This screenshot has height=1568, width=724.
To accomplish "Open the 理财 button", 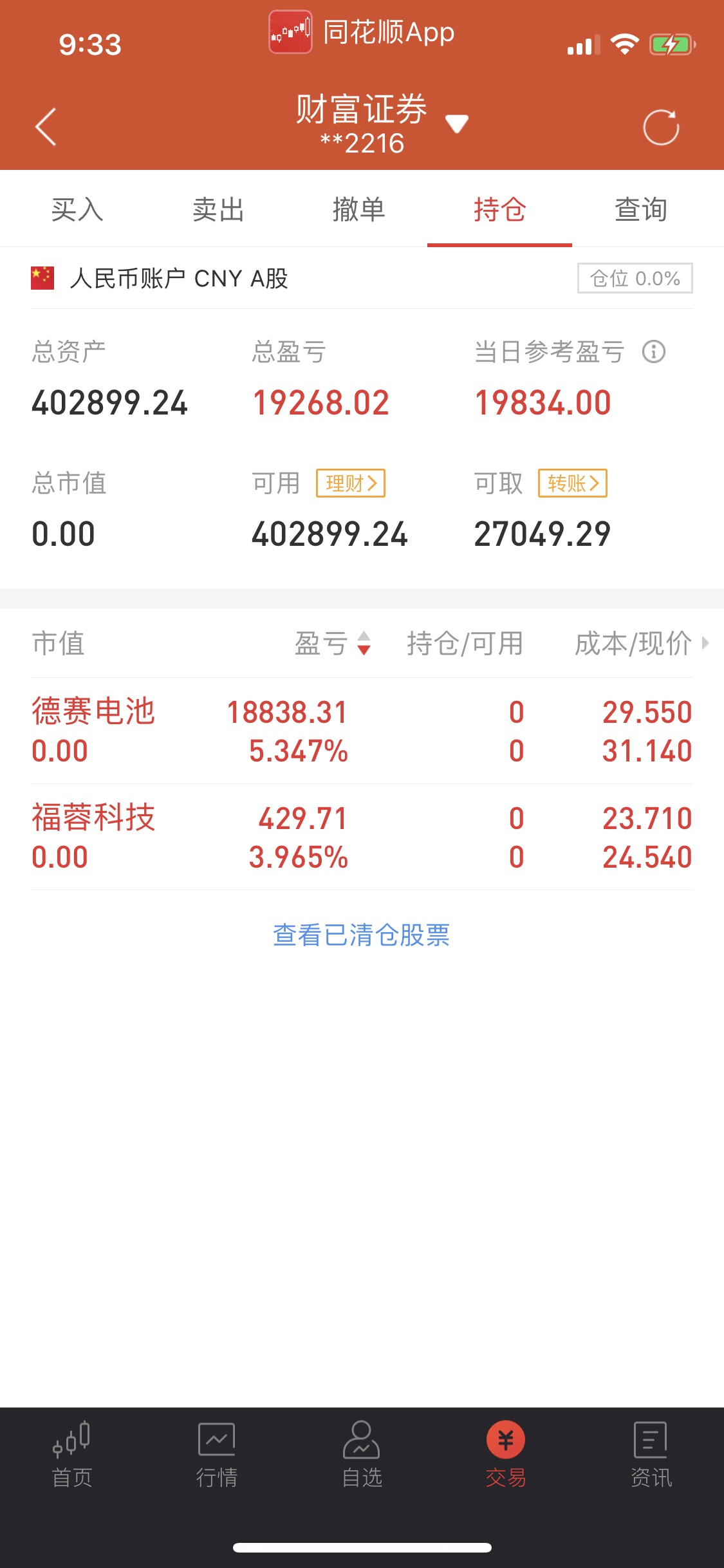I will point(351,483).
